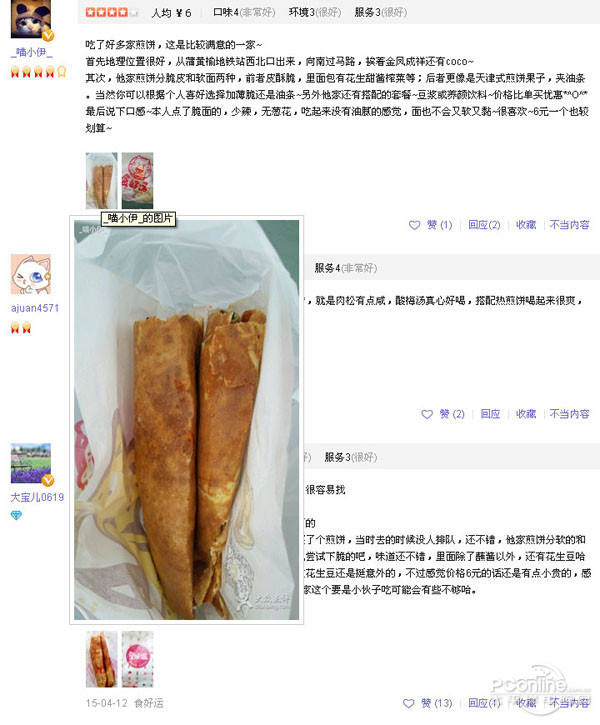
Task: View pancake thumbnail in 大宝儿0619's review
Action: pos(102,658)
